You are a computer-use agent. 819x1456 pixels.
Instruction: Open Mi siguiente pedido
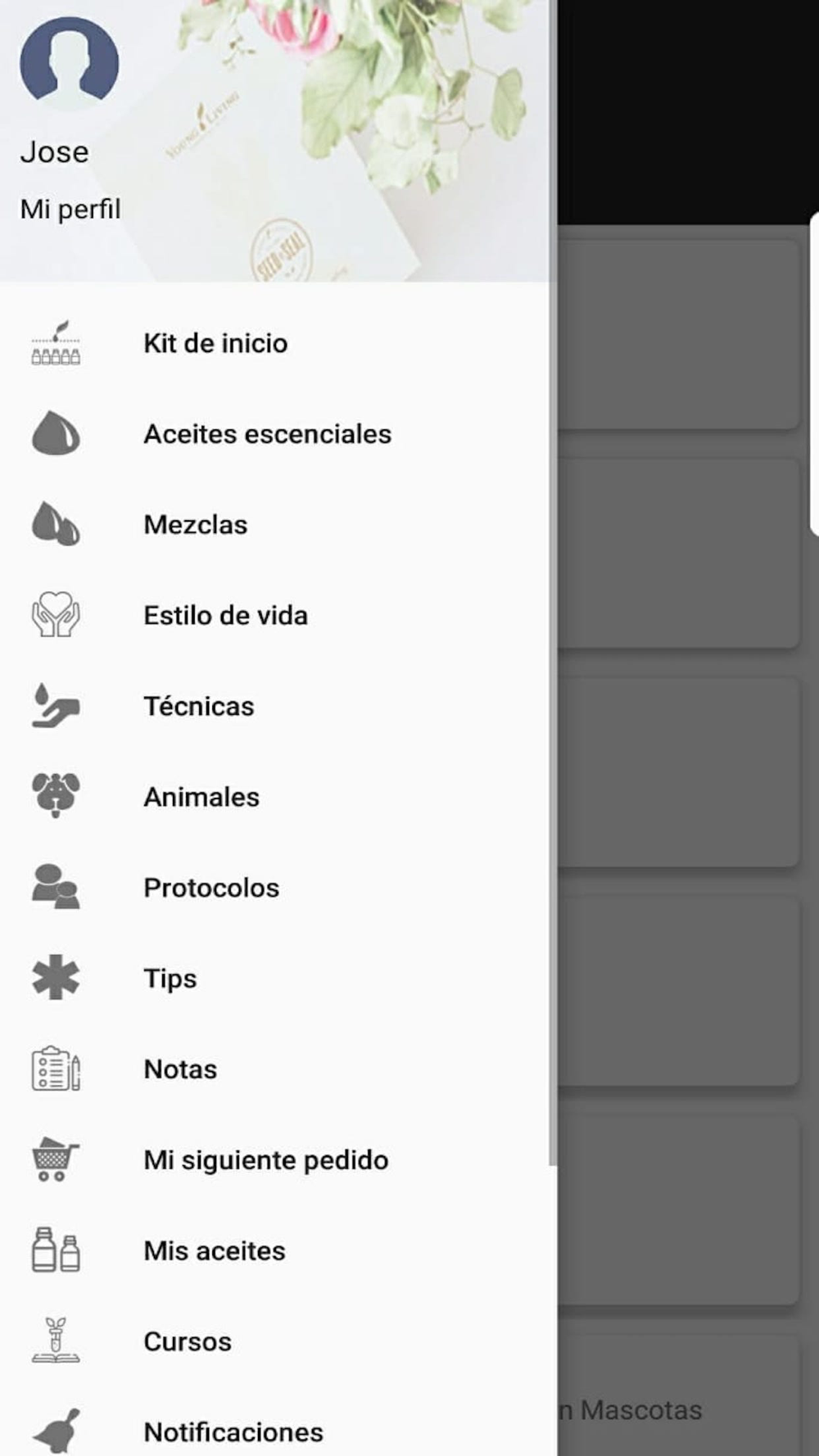point(265,1160)
